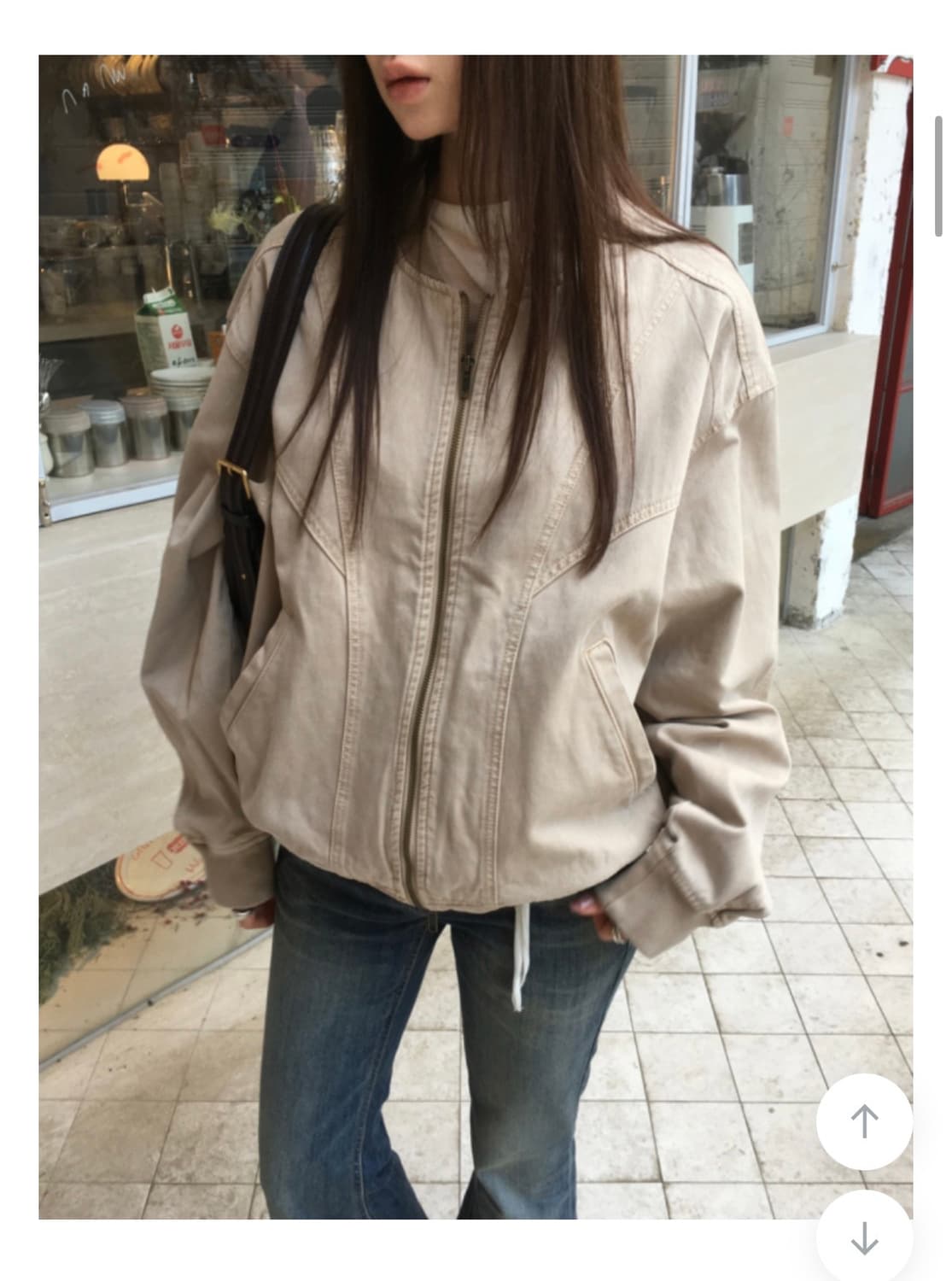
Task: Activate the page-bottom navigation icon
Action: click(866, 1235)
